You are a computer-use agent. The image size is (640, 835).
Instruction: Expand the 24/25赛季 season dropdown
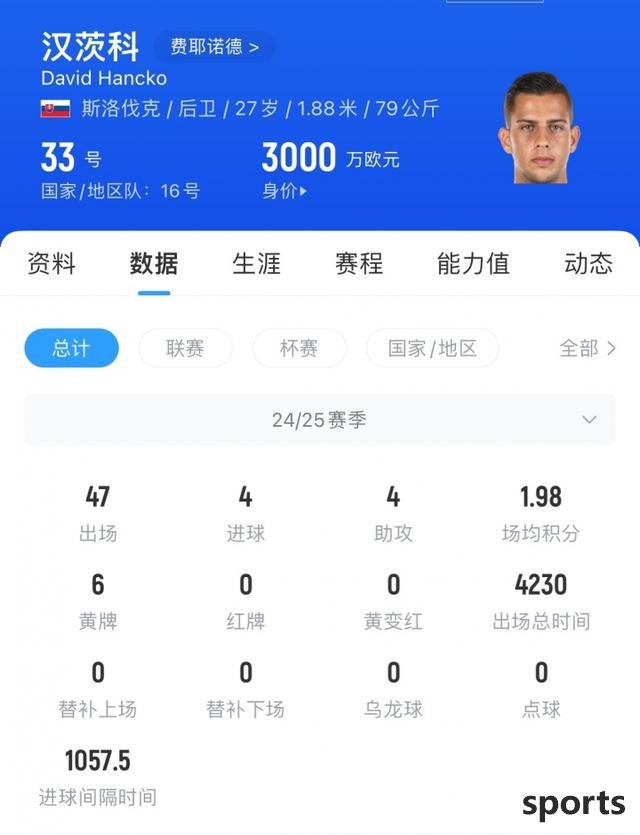point(319,420)
